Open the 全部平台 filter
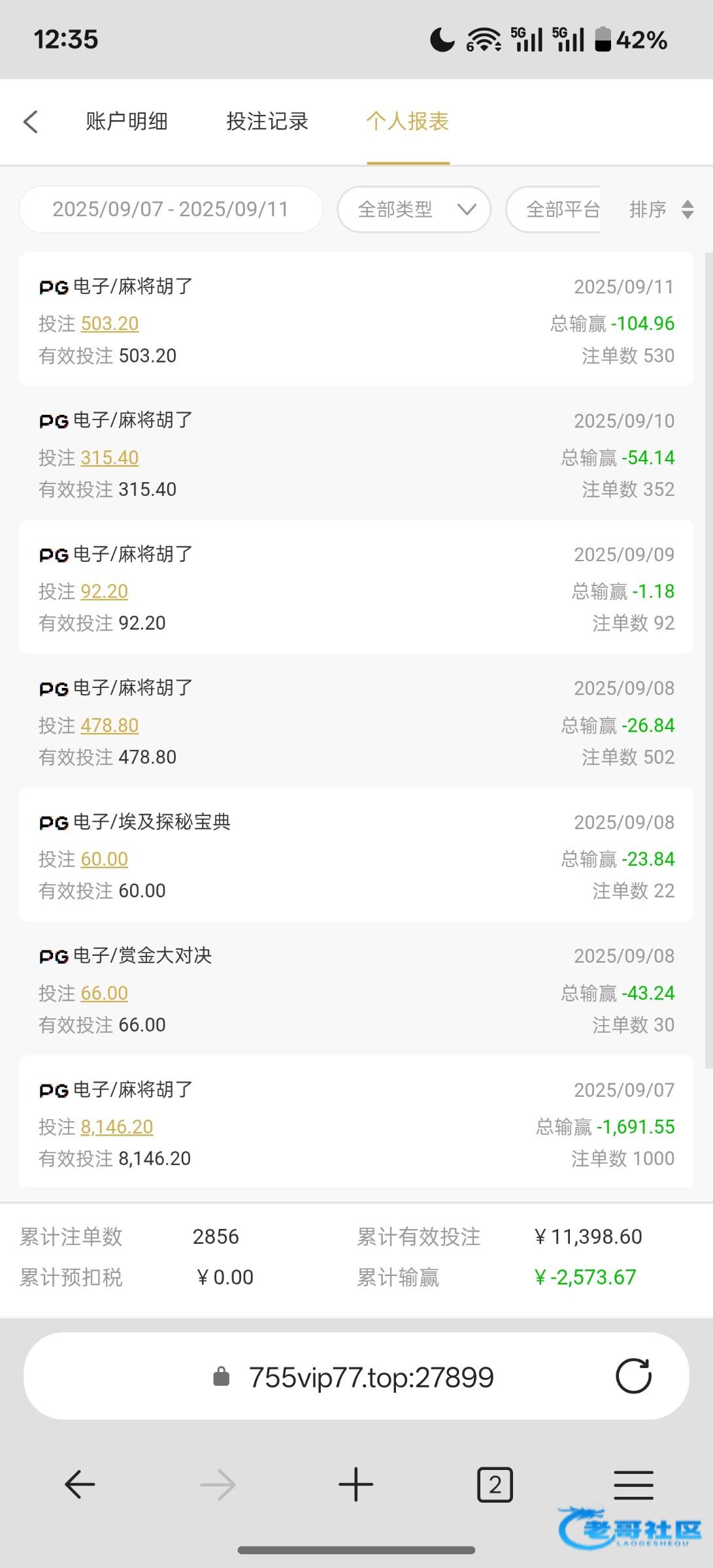Viewport: 713px width, 1568px height. [x=554, y=209]
